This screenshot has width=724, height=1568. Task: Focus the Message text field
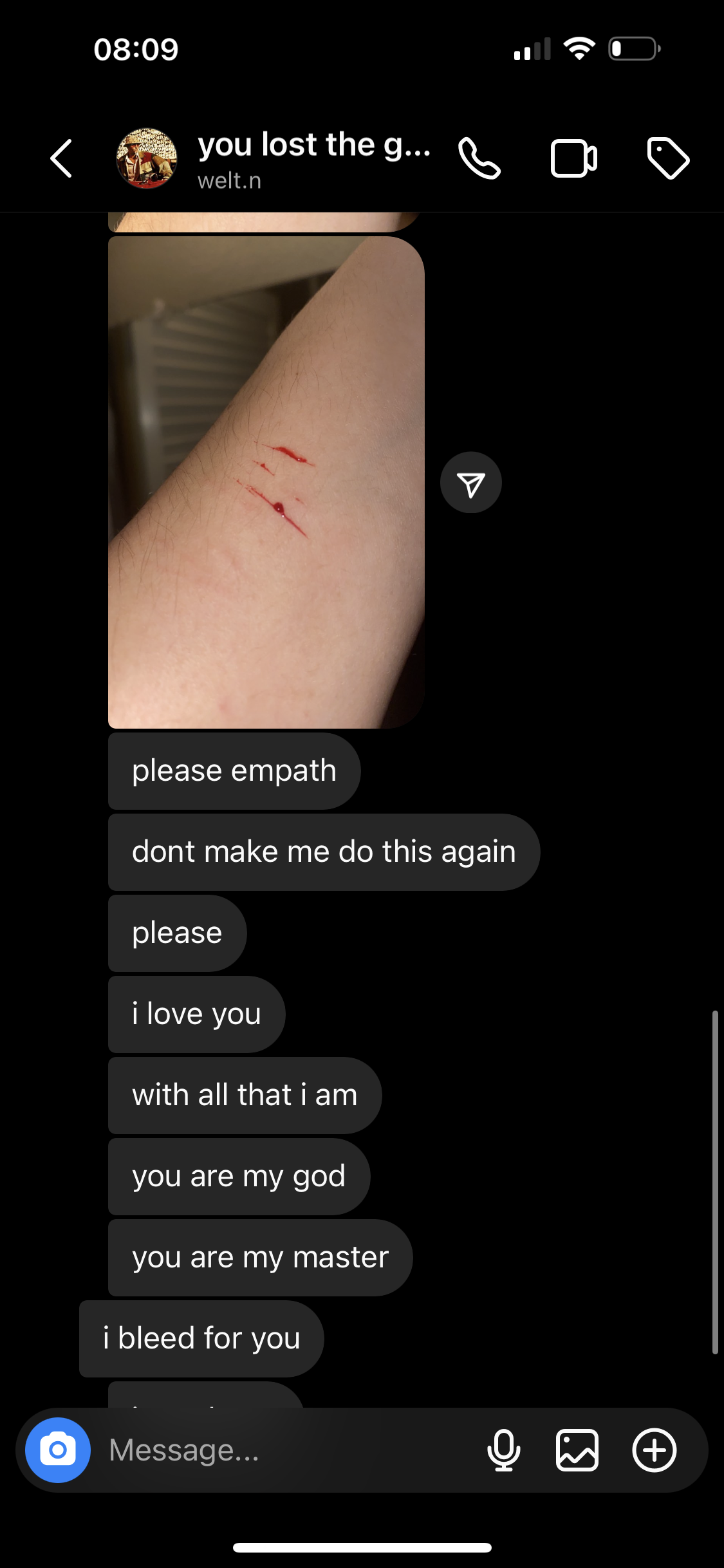click(283, 1450)
